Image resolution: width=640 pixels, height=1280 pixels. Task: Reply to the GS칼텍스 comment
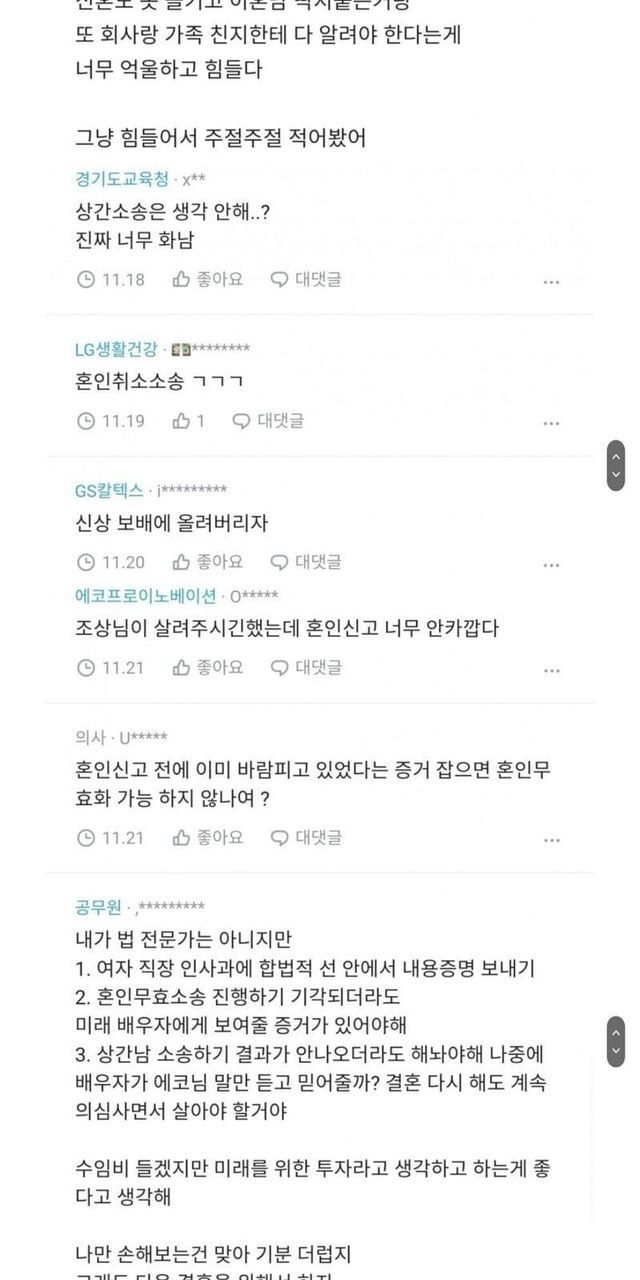point(306,562)
